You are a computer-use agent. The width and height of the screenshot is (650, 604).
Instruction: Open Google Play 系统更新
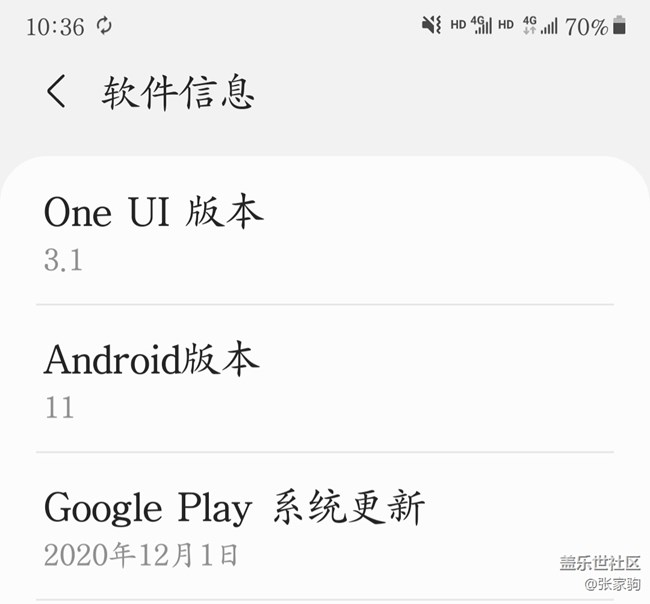click(324, 527)
